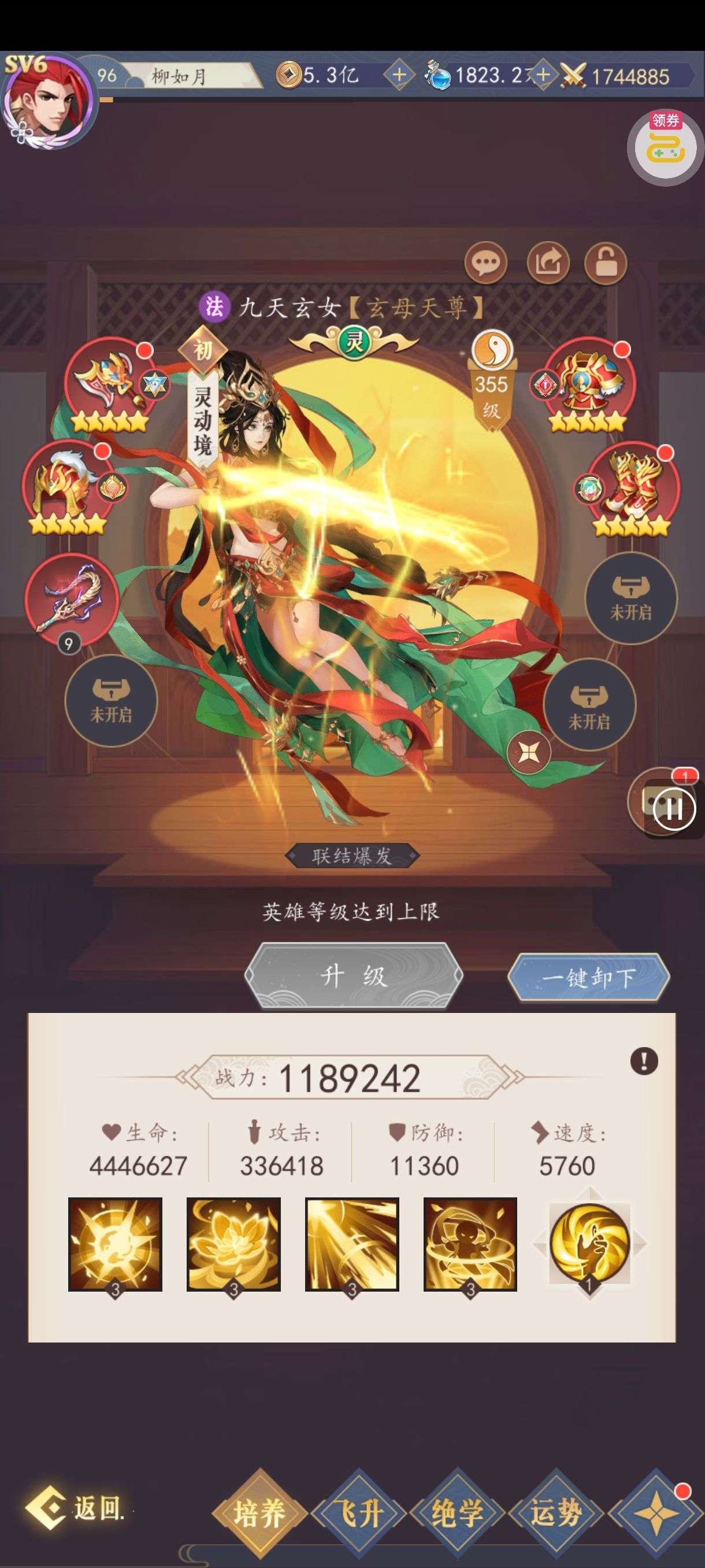The image size is (705, 1568).
Task: Open the 领券 coupon floating button
Action: point(665,147)
